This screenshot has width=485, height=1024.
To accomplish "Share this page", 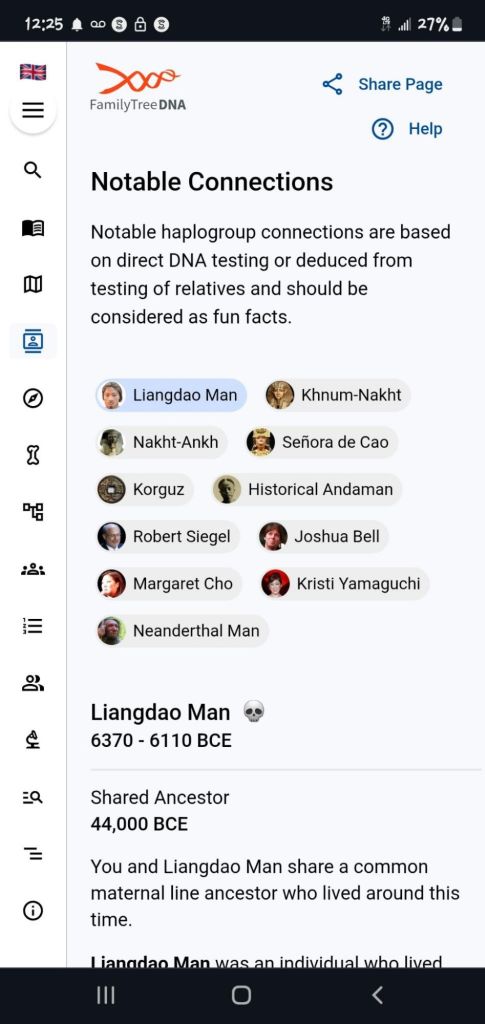I will [382, 84].
